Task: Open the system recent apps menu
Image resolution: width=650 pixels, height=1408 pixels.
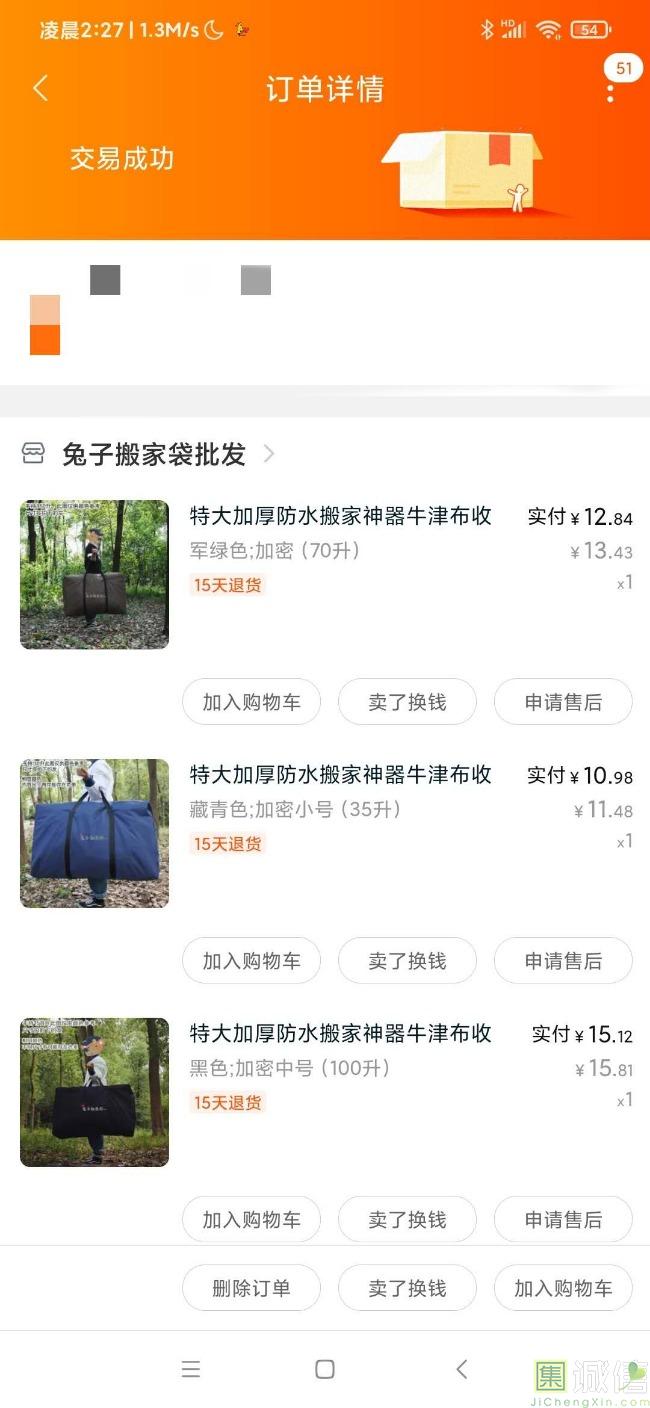Action: (x=191, y=1369)
